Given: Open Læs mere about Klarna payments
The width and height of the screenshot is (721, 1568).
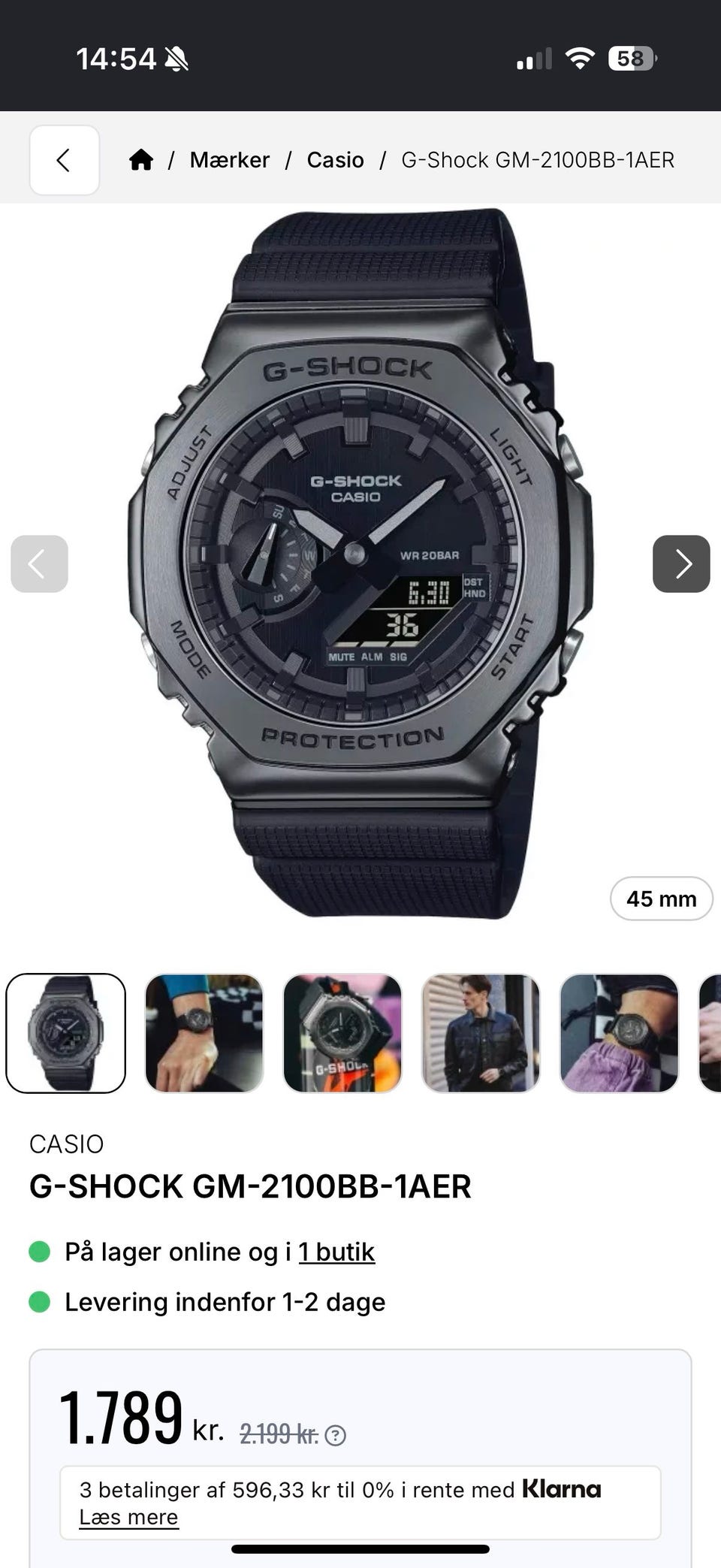Looking at the screenshot, I should click(128, 1517).
